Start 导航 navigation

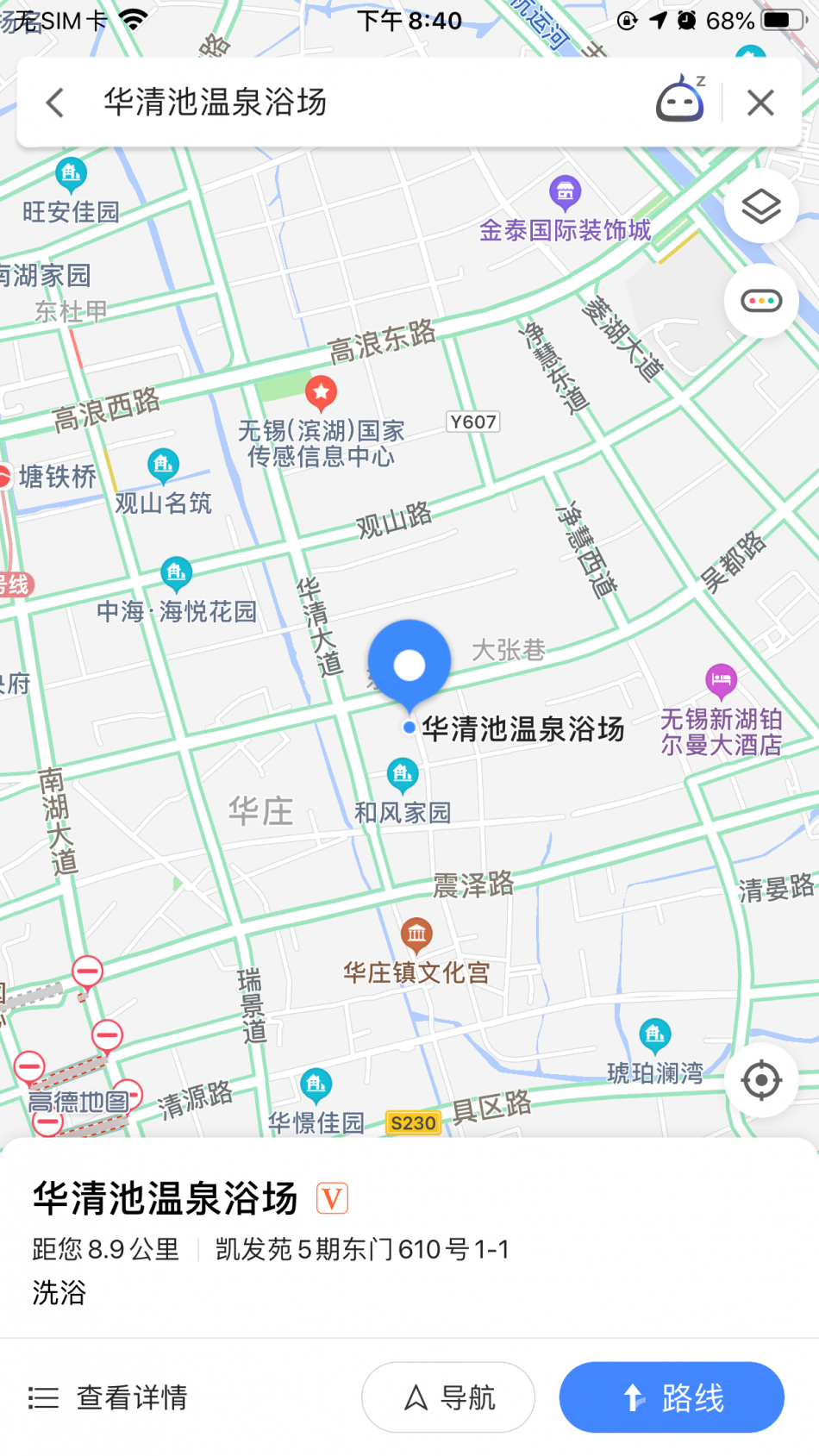[x=448, y=1397]
